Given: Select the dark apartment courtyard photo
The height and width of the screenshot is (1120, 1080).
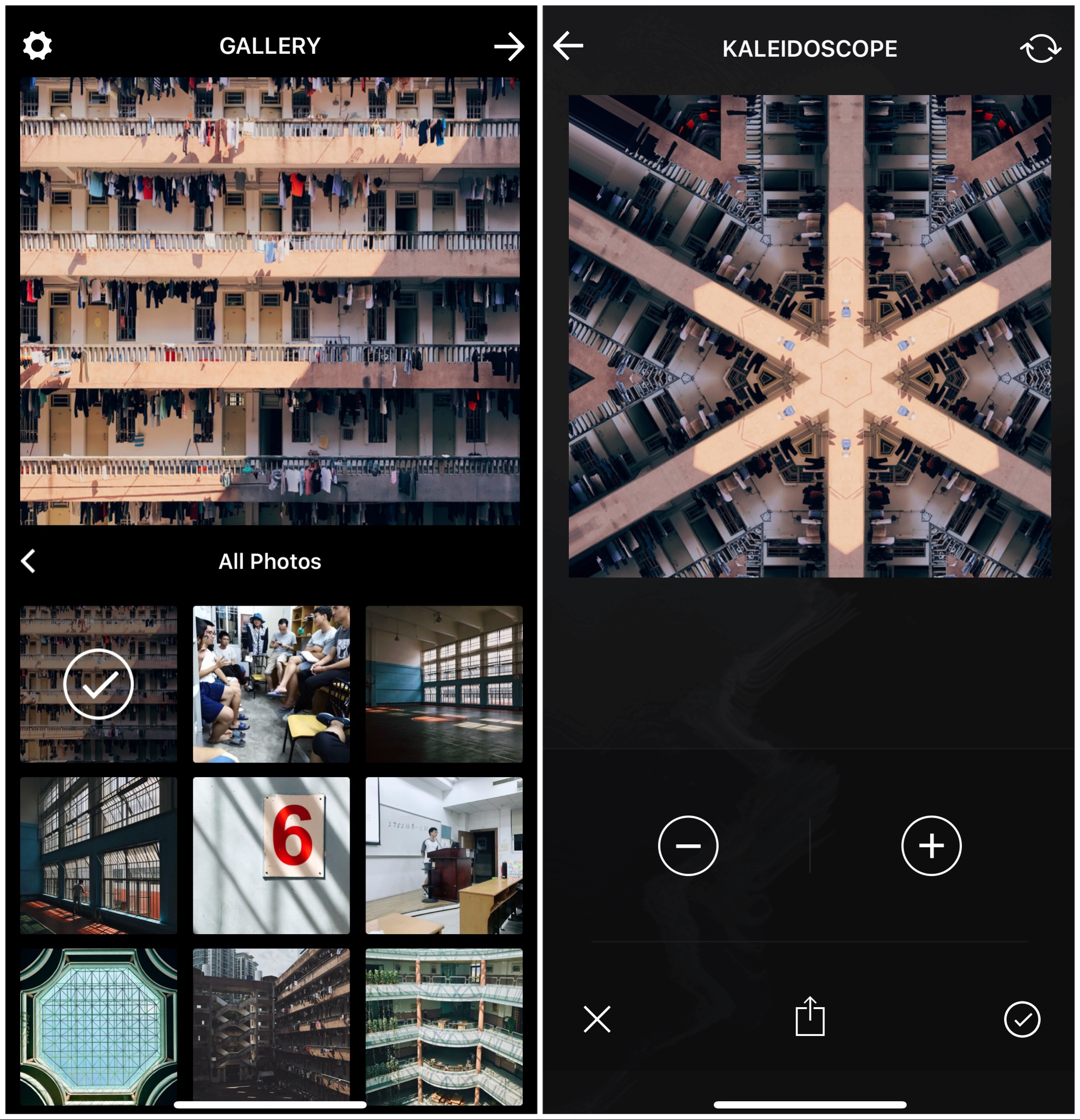Looking at the screenshot, I should click(271, 1026).
